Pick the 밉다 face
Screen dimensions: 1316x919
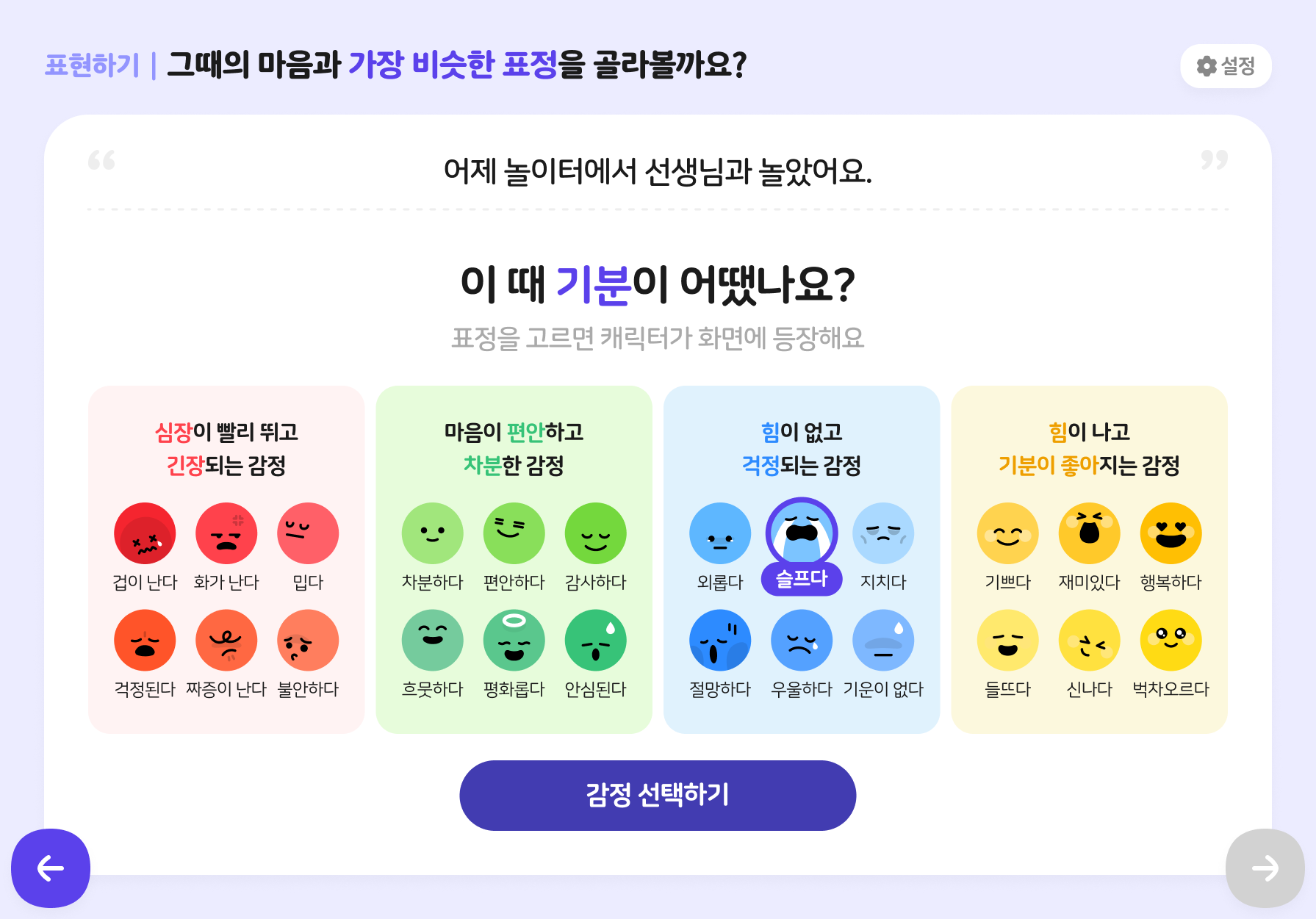click(x=308, y=534)
